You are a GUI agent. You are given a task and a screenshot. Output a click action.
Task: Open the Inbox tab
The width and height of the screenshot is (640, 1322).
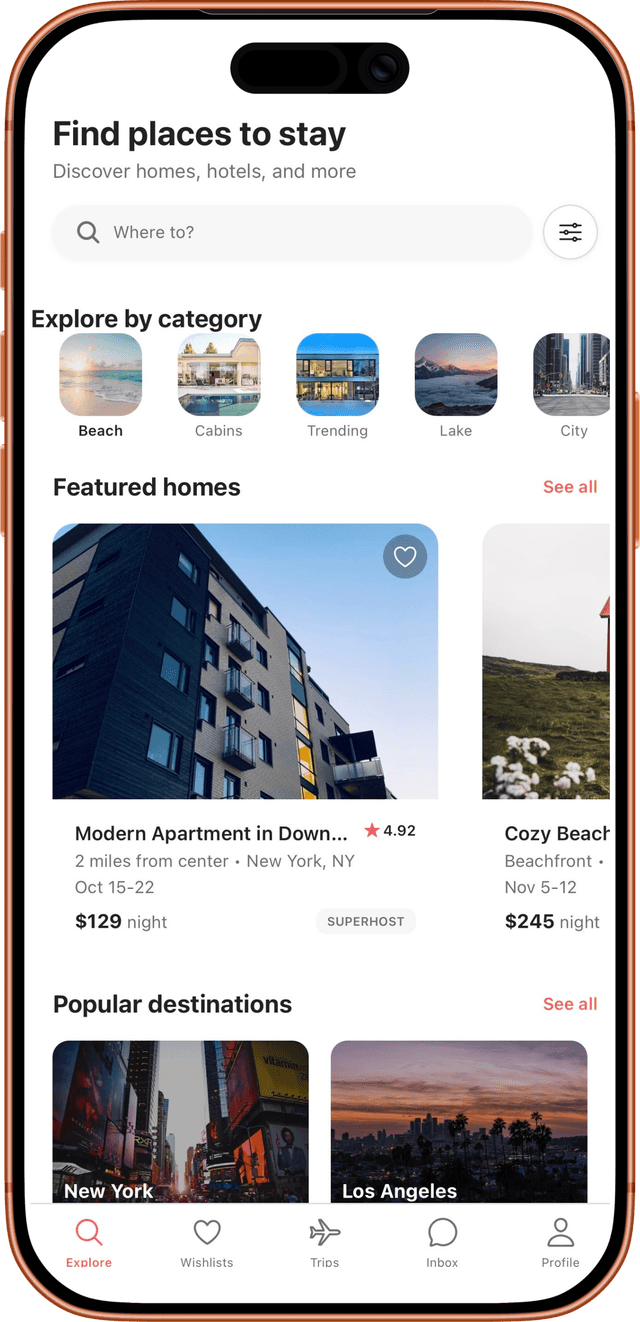442,1243
